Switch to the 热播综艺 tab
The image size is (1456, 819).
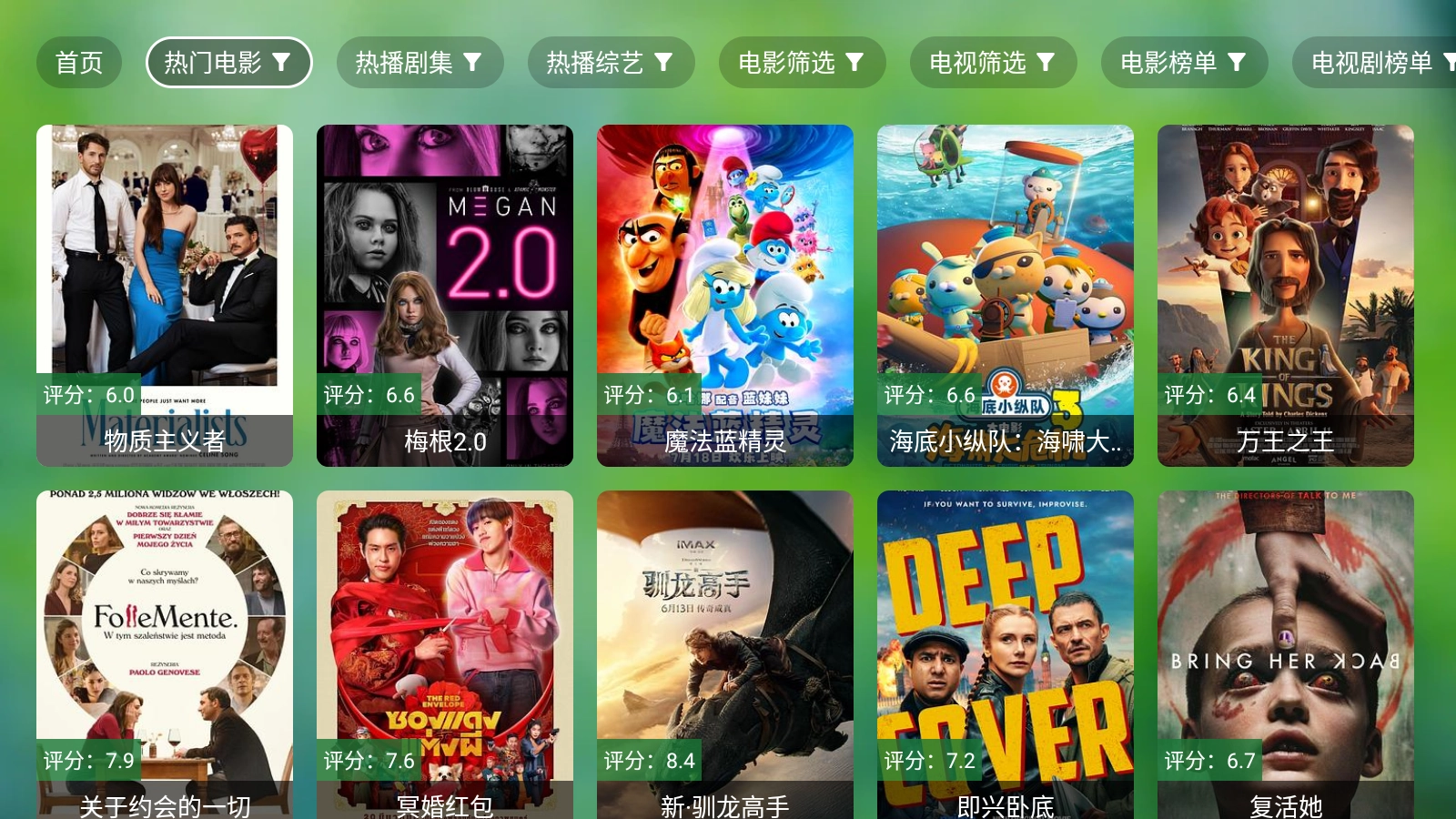[611, 63]
